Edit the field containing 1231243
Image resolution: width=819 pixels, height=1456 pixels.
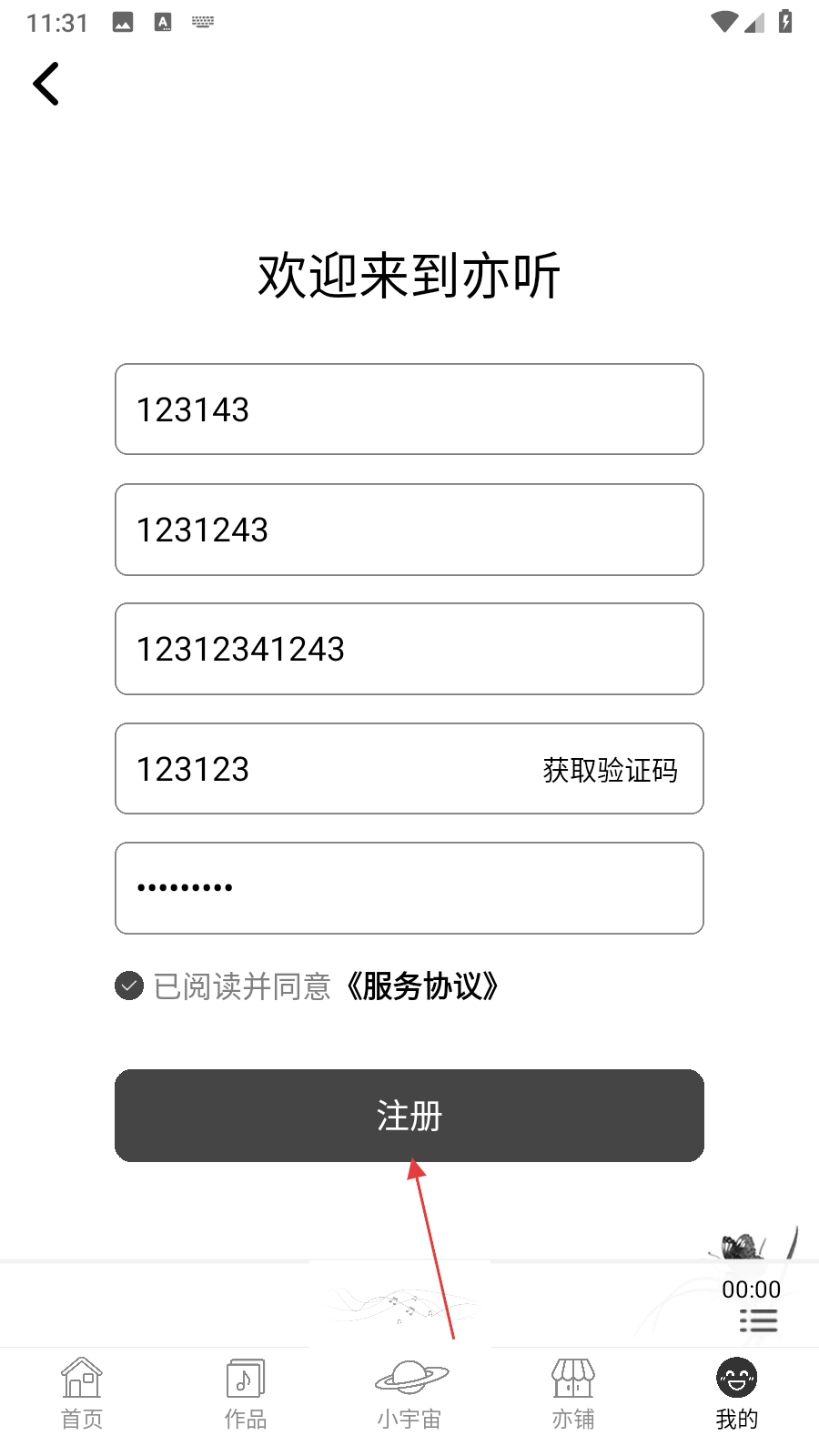409,530
